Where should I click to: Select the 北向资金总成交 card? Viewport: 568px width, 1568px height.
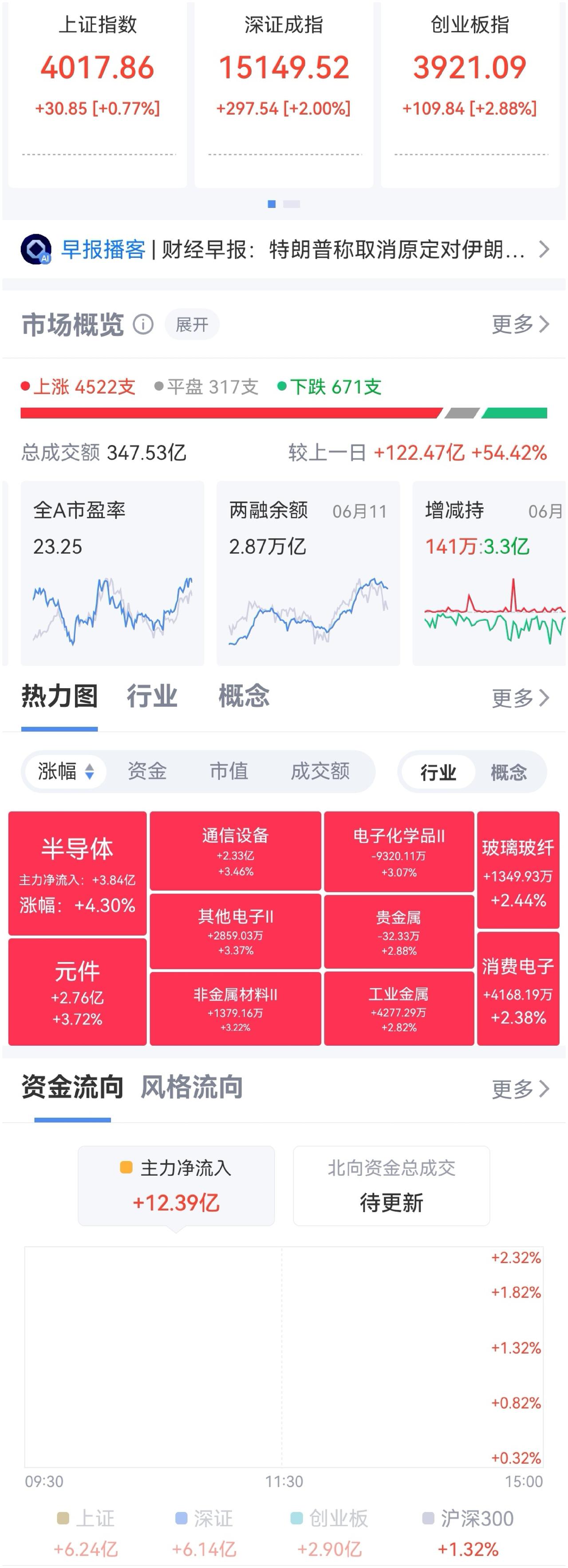coord(391,1185)
